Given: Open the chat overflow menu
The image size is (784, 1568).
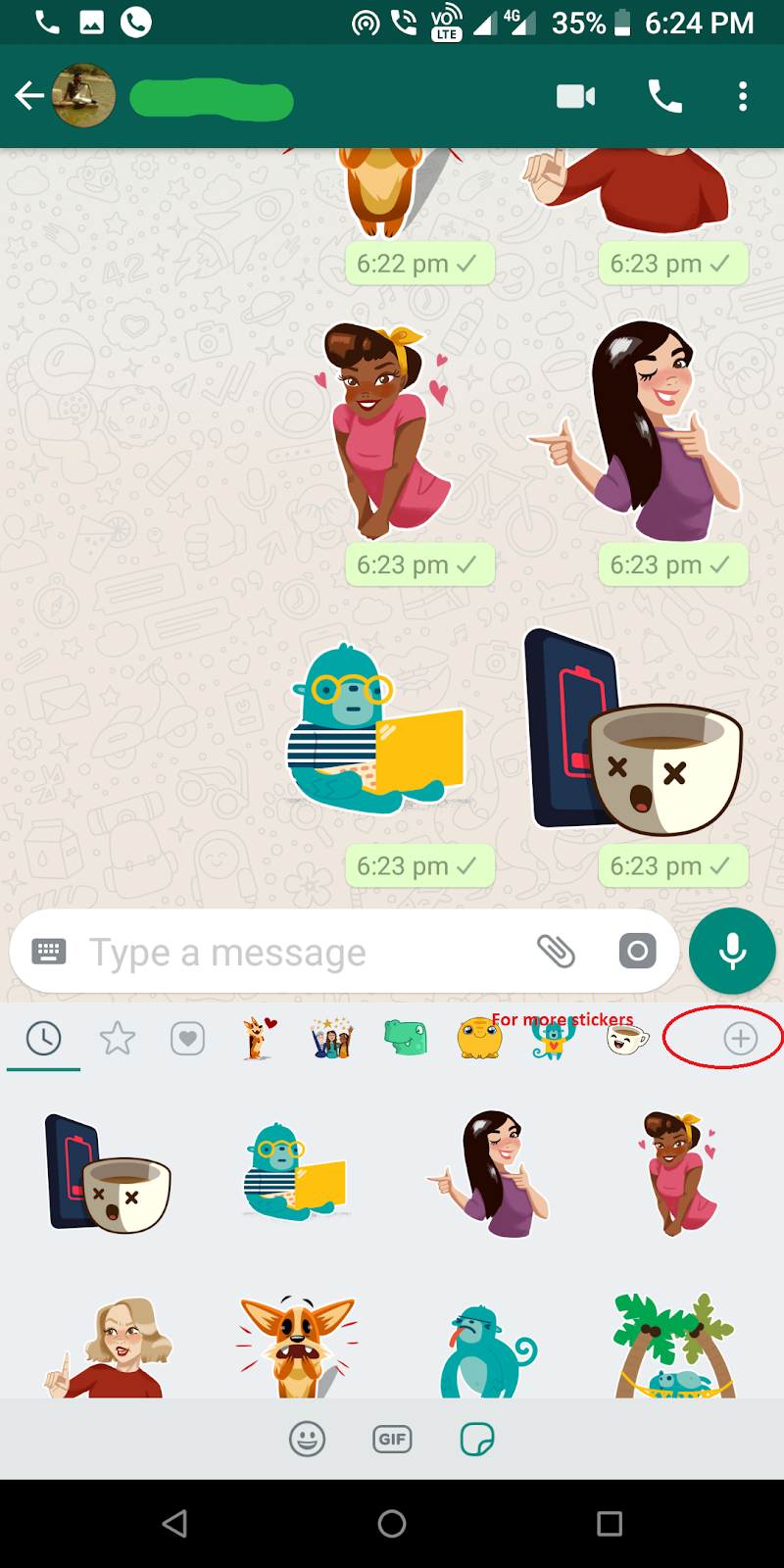Looking at the screenshot, I should [x=743, y=96].
